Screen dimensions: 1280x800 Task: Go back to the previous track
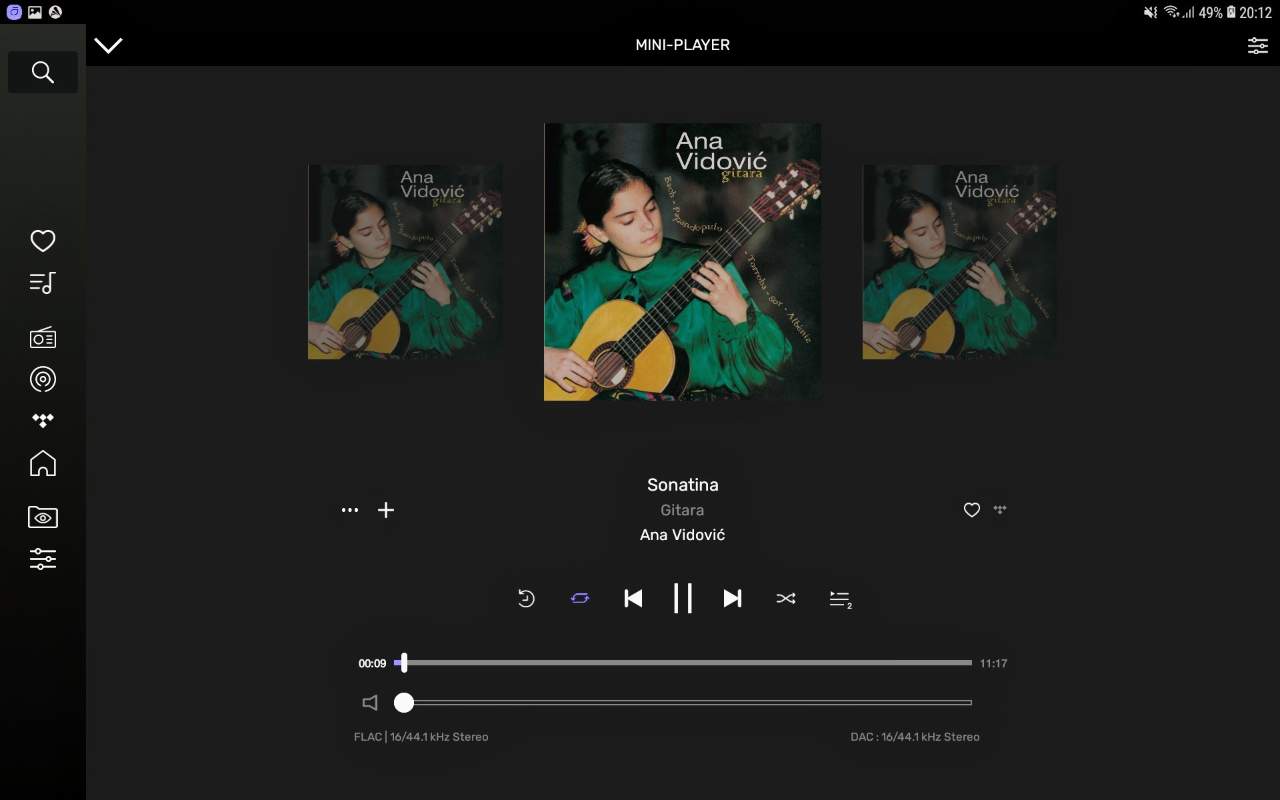coord(633,598)
